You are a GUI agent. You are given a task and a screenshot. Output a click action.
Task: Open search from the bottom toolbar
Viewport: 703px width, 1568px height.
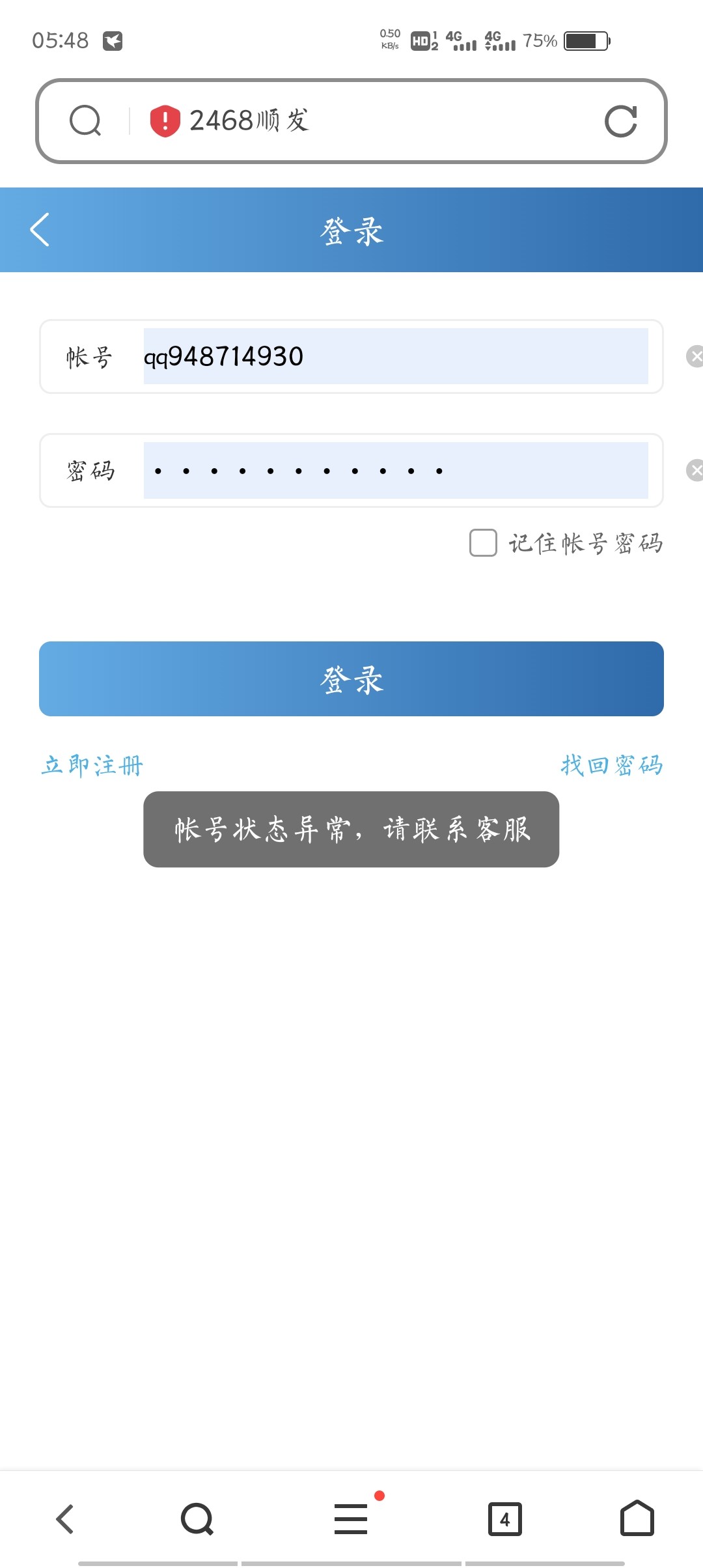coord(197,1519)
